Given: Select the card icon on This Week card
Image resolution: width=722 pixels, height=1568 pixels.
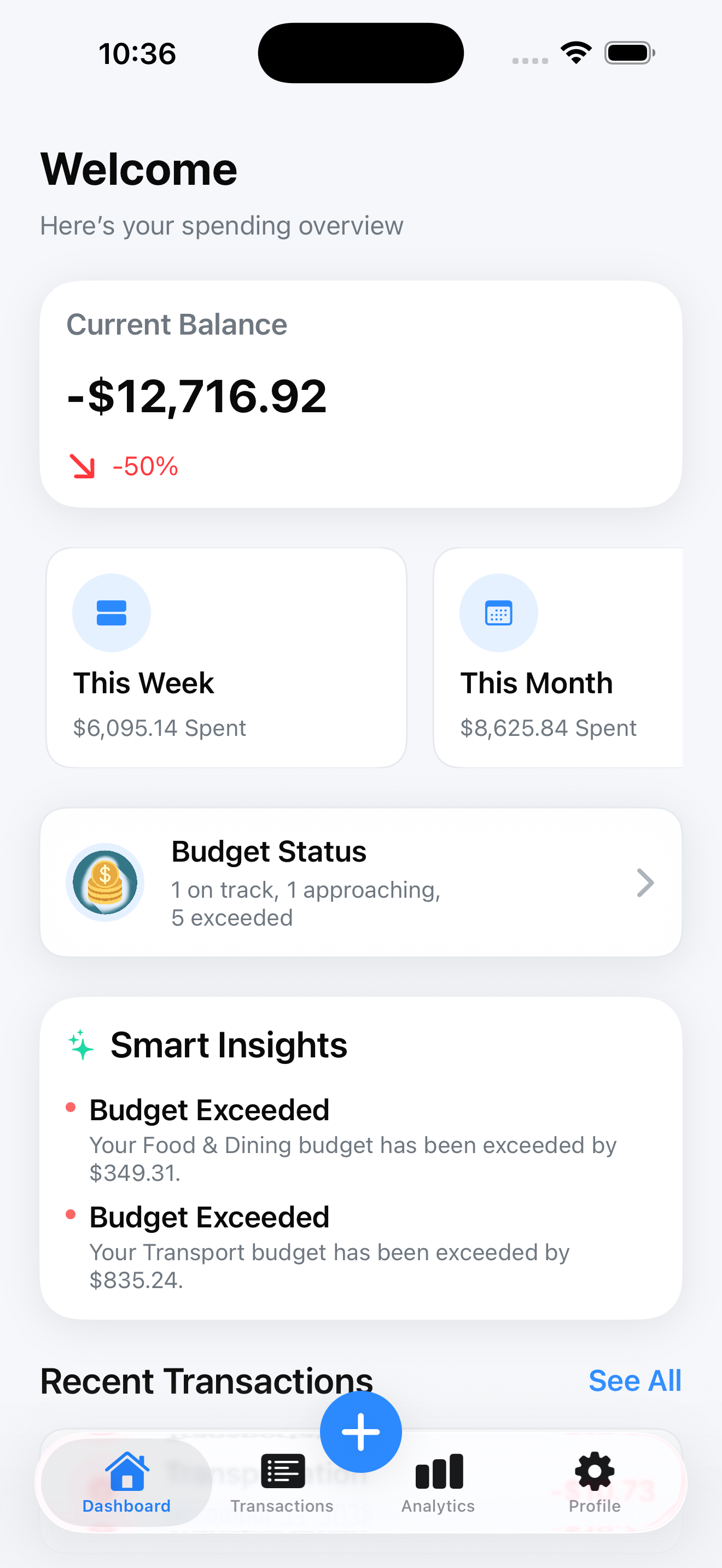Looking at the screenshot, I should 112,612.
